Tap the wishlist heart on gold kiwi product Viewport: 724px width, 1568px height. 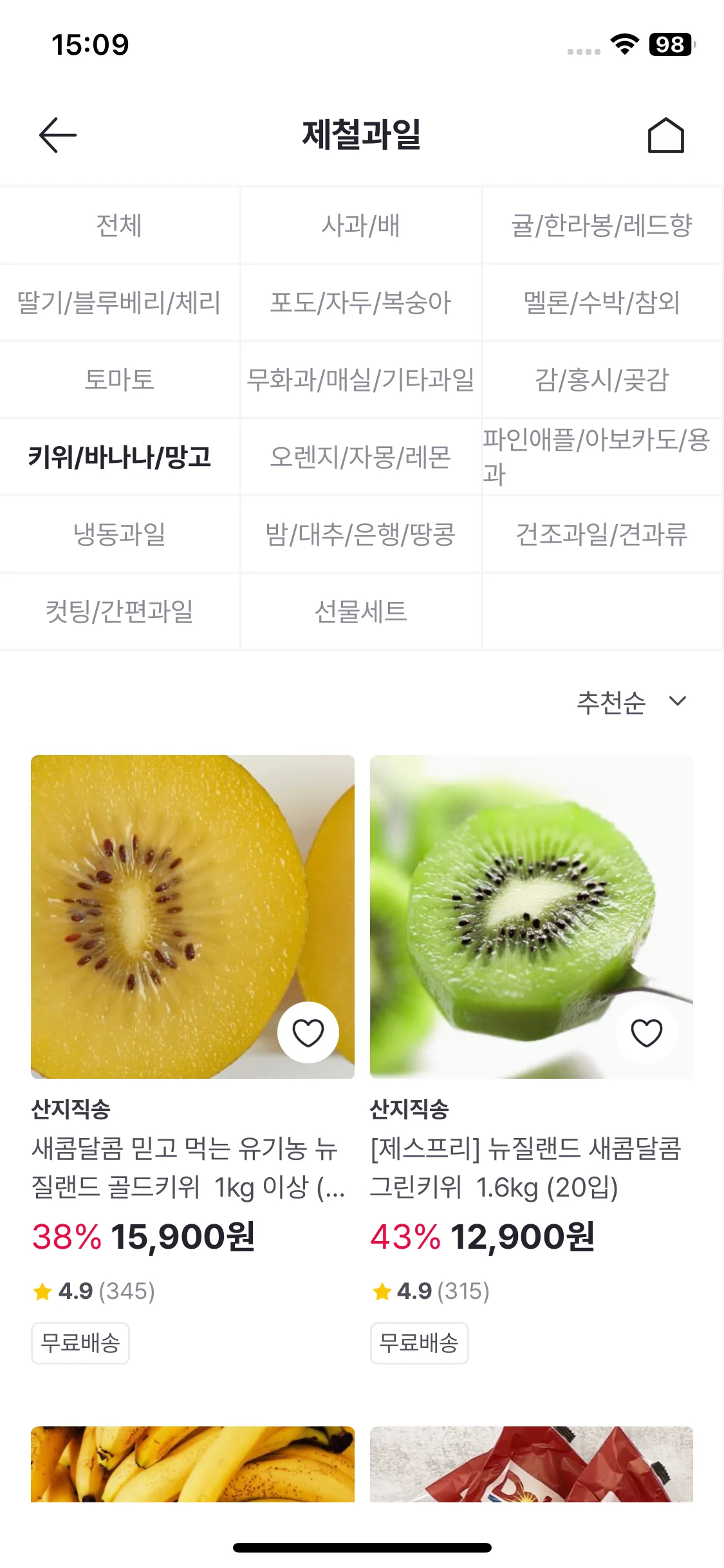click(x=309, y=1031)
